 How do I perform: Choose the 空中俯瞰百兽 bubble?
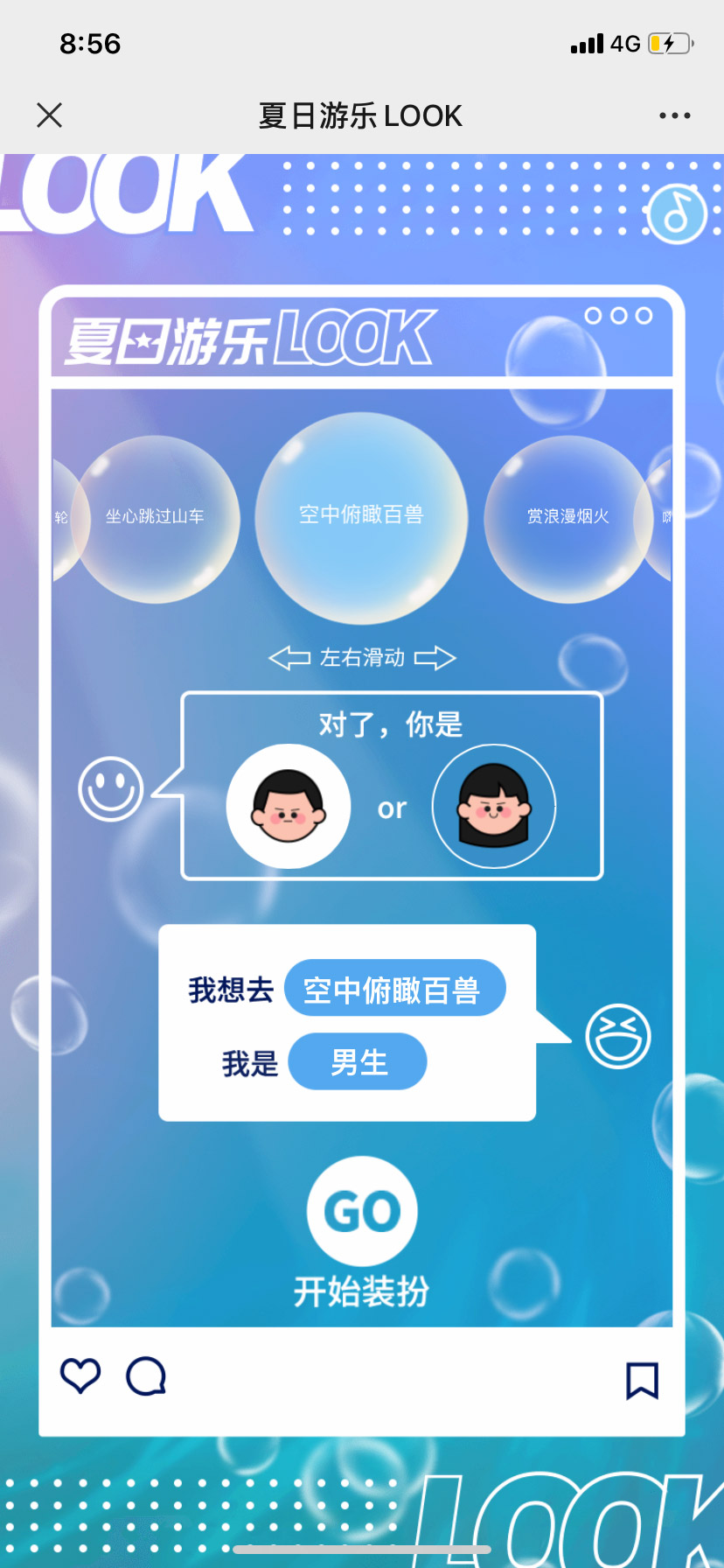[361, 516]
